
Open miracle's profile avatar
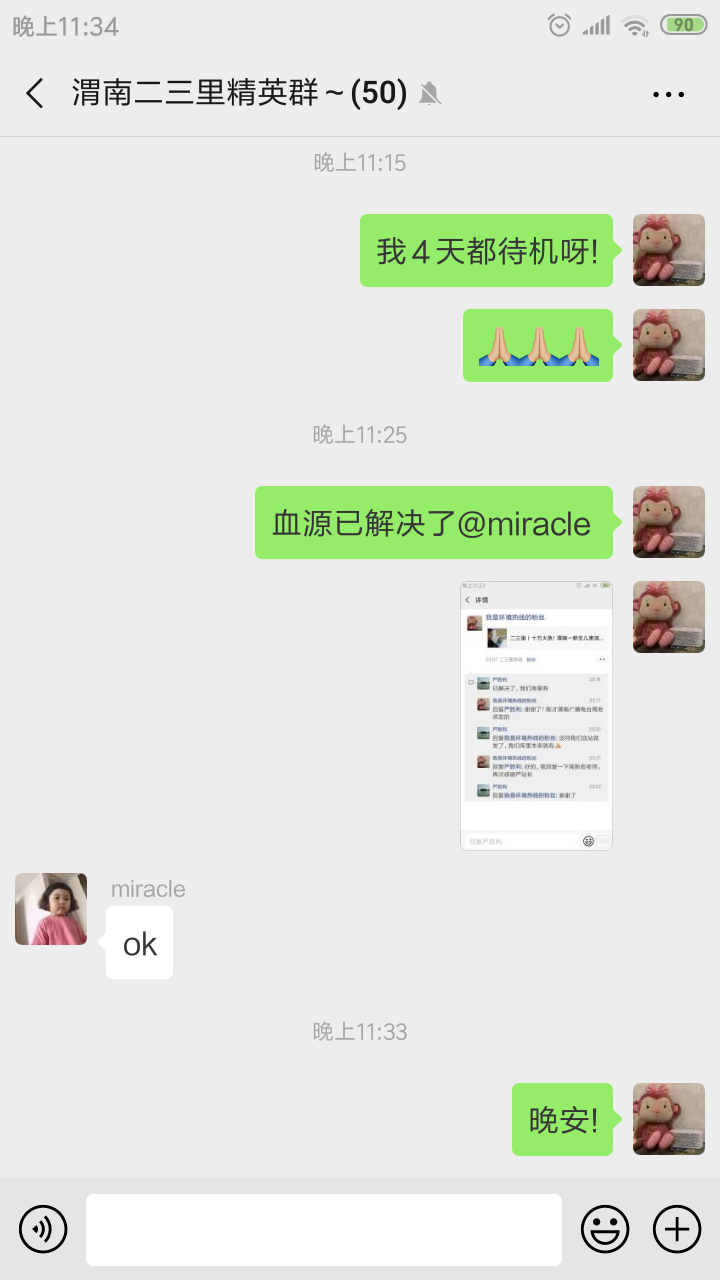coord(51,909)
